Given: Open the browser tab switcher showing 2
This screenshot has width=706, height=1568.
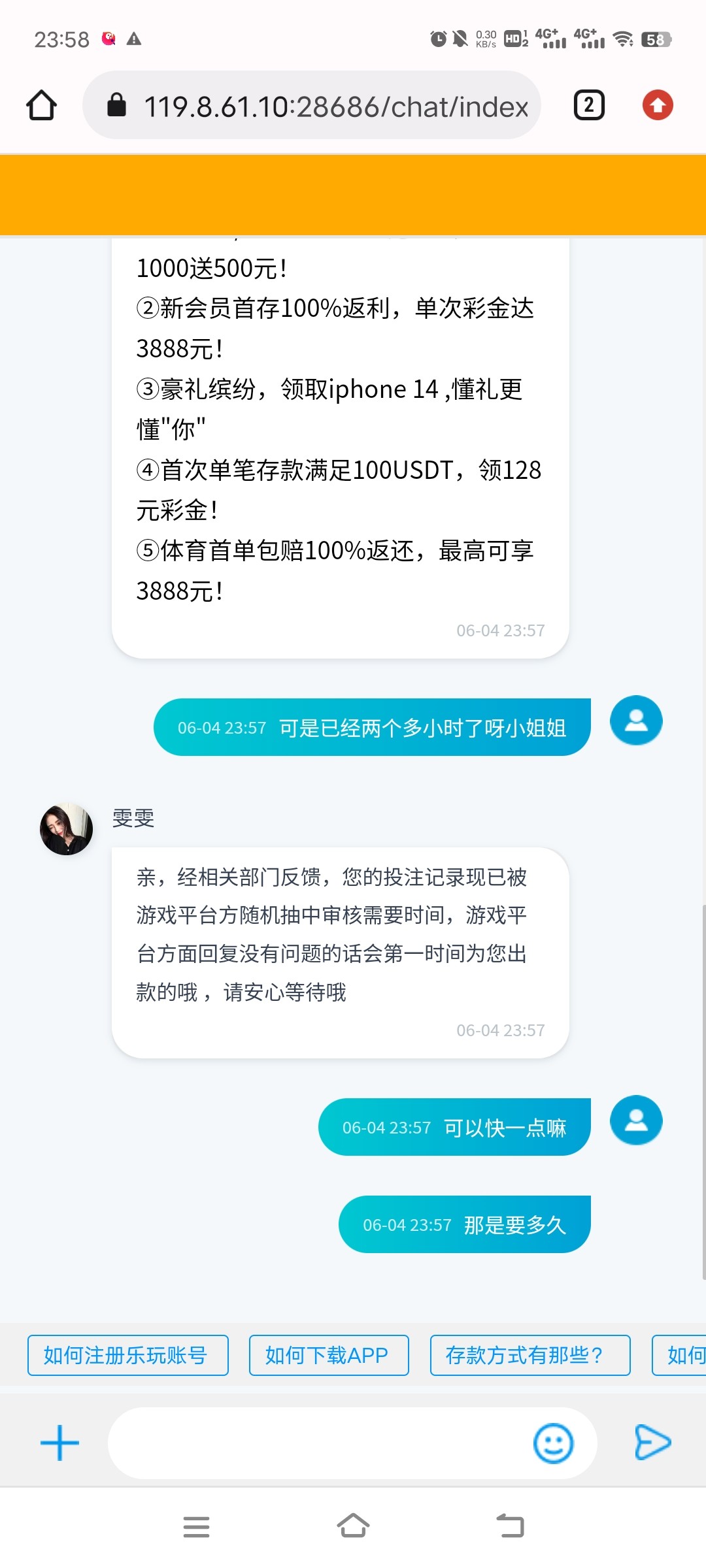Looking at the screenshot, I should click(588, 105).
